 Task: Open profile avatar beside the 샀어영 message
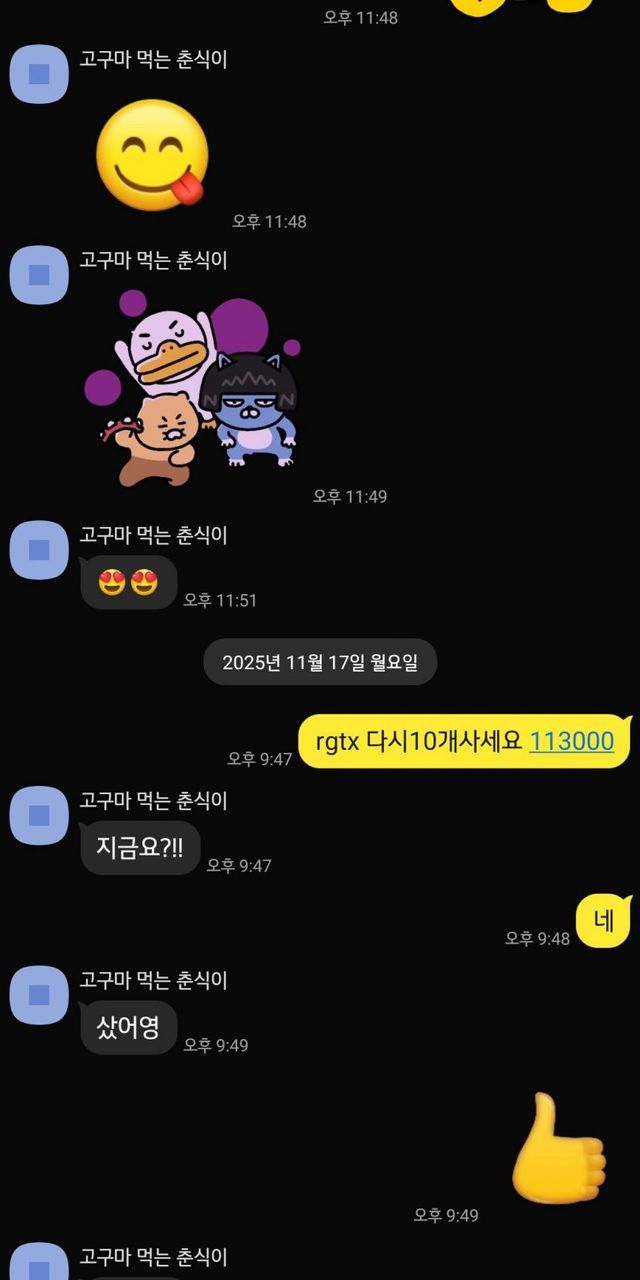[x=39, y=995]
